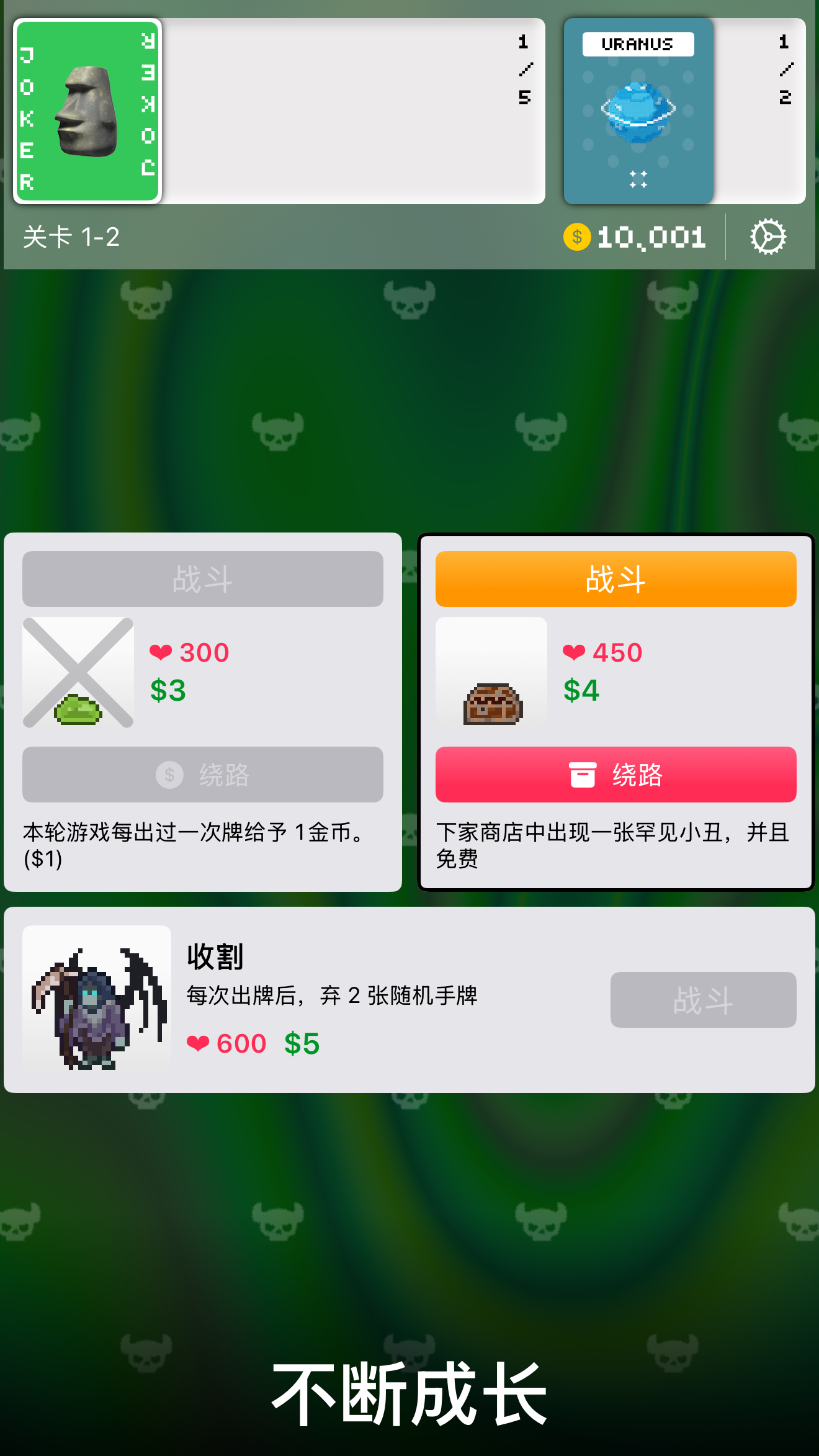Tap the 收割 boss battle button
819x1456 pixels.
click(x=703, y=1000)
